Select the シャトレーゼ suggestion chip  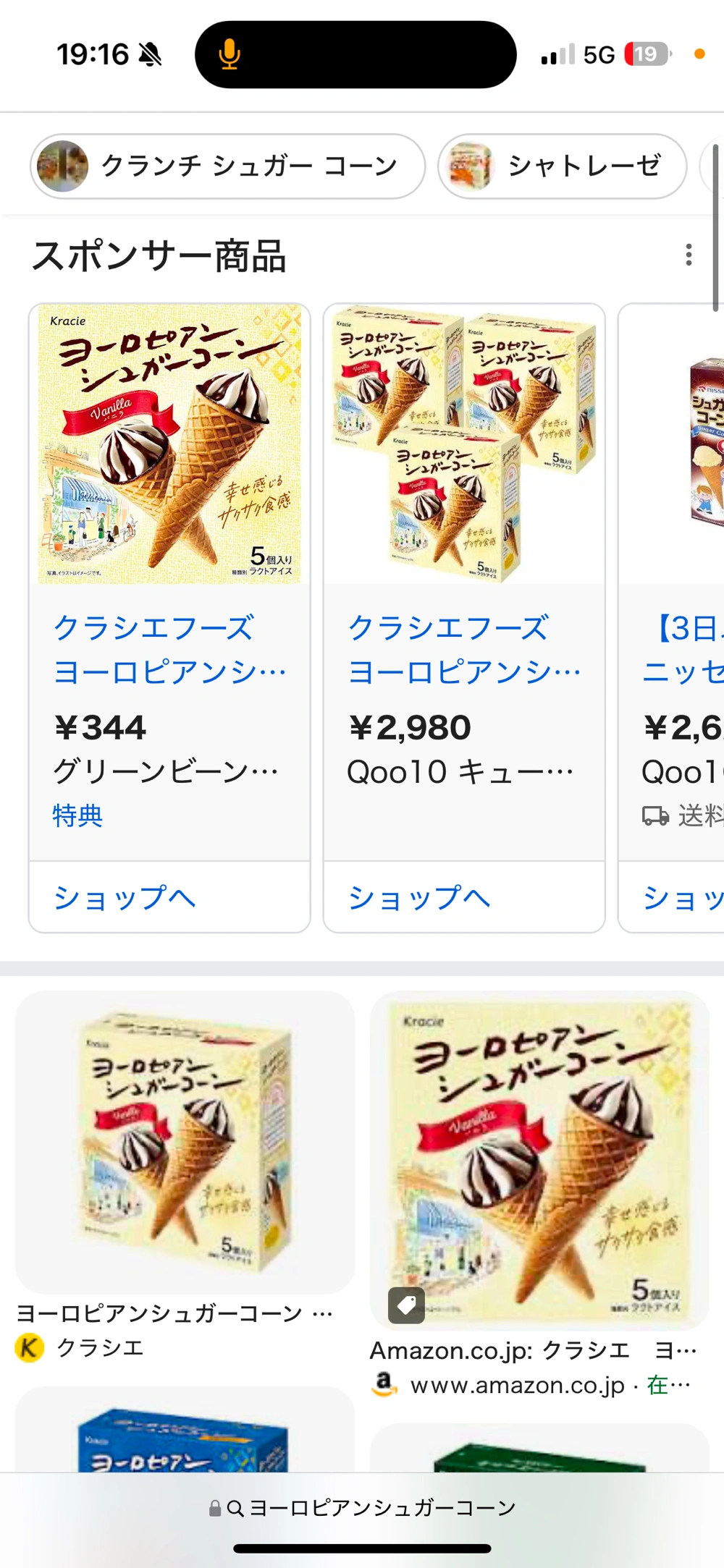tap(562, 166)
